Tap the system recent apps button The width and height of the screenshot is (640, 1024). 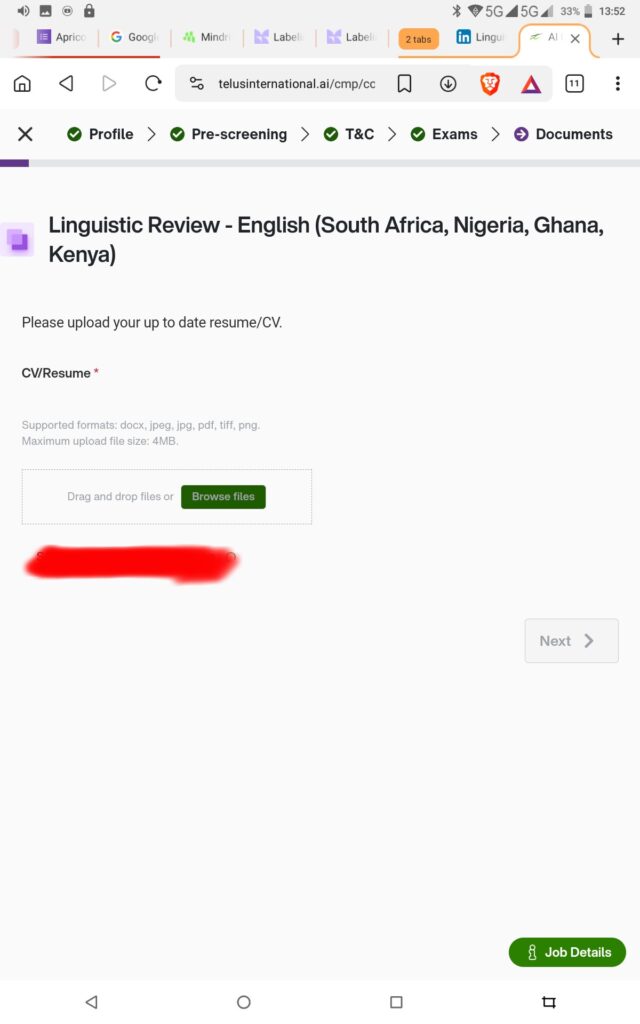(x=396, y=1001)
